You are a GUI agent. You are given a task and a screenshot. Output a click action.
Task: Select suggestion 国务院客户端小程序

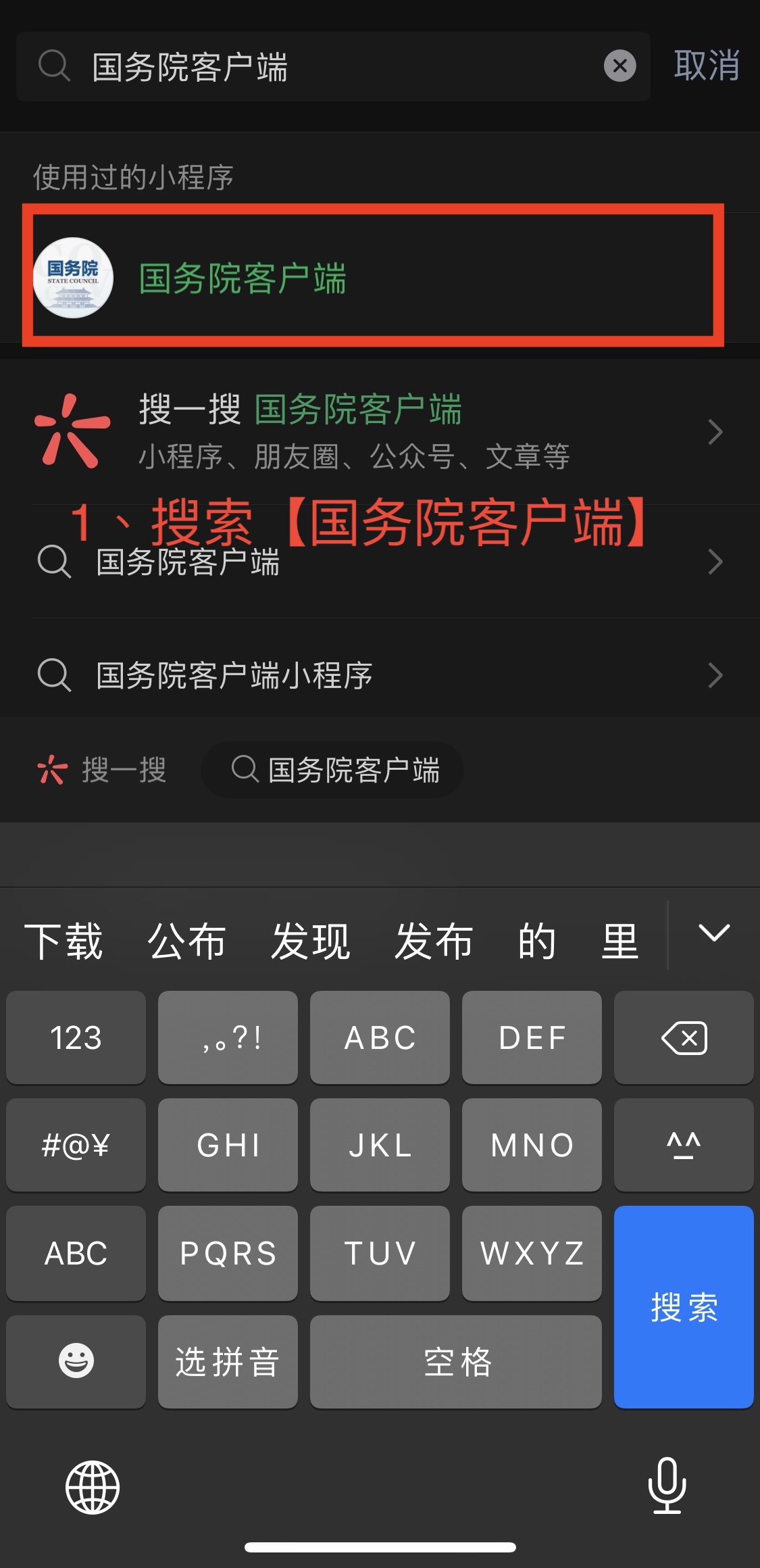(378, 675)
